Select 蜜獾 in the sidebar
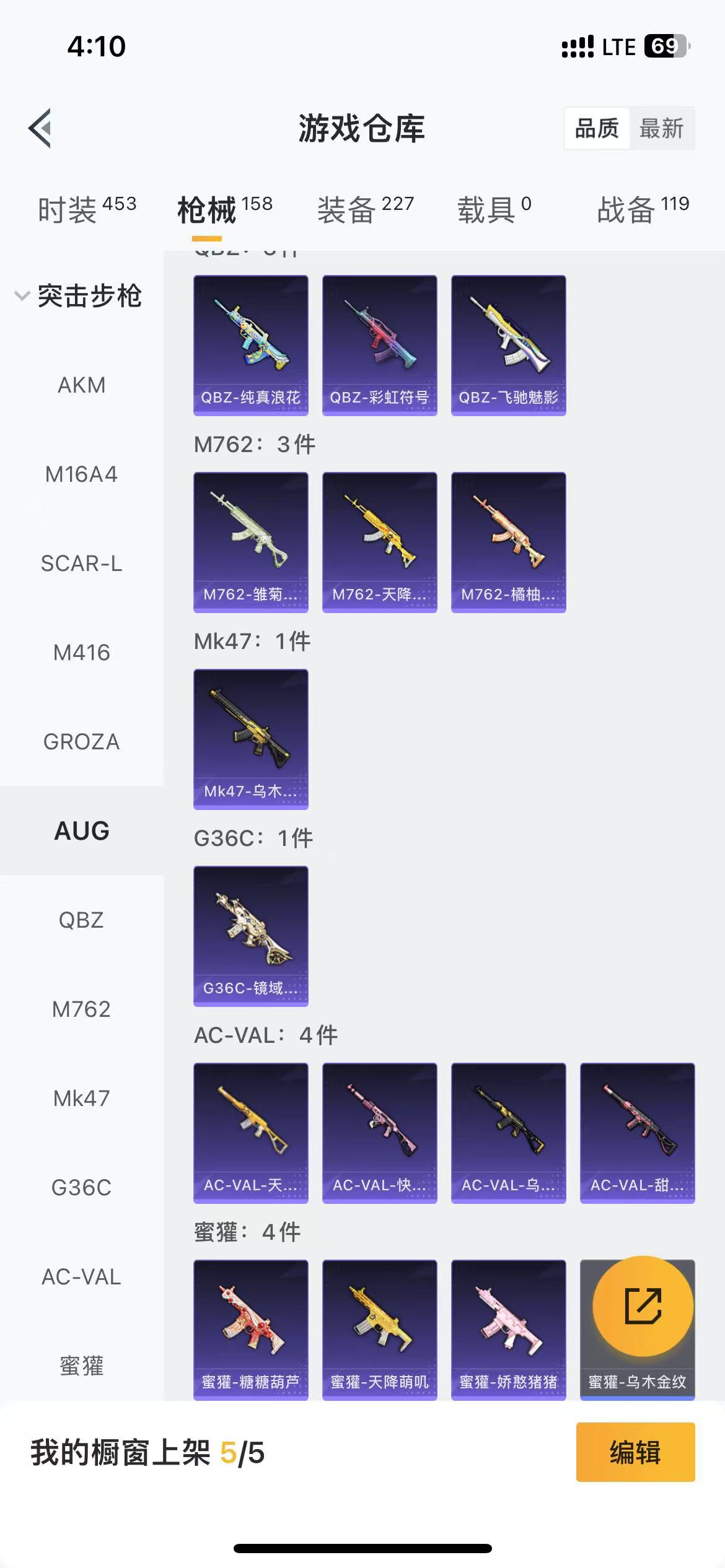 (x=82, y=1365)
